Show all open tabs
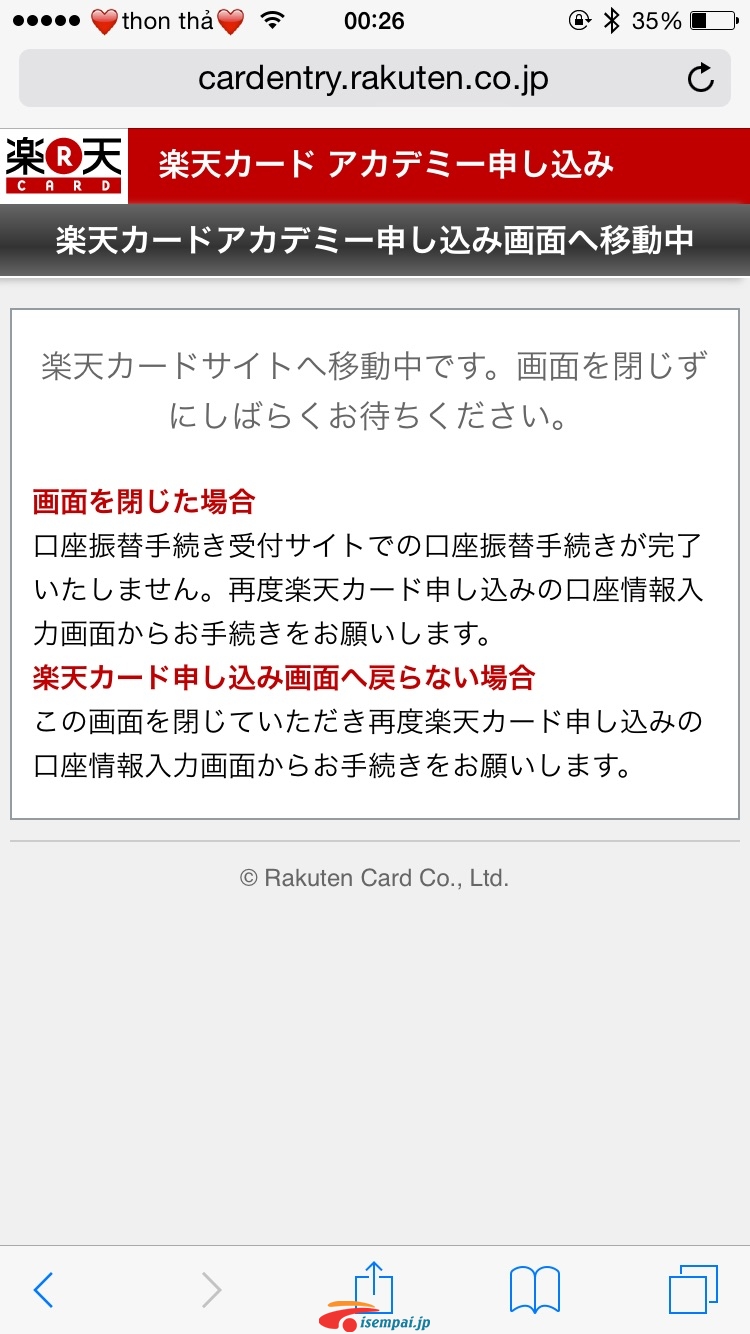The image size is (750, 1334). point(692,1290)
